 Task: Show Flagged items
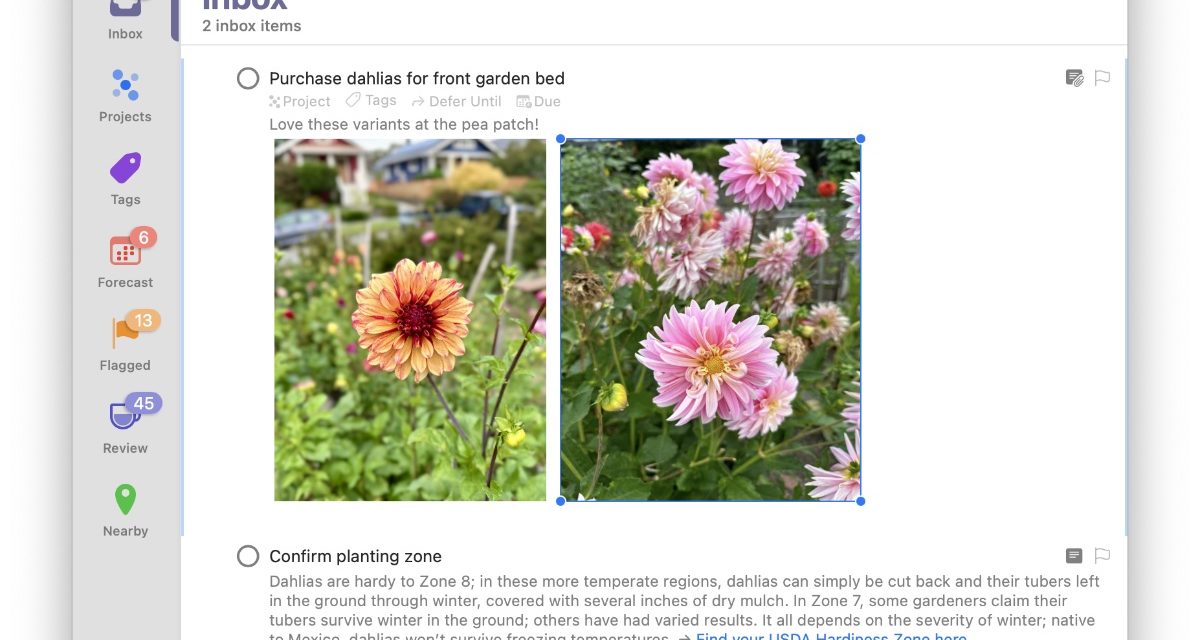click(125, 344)
